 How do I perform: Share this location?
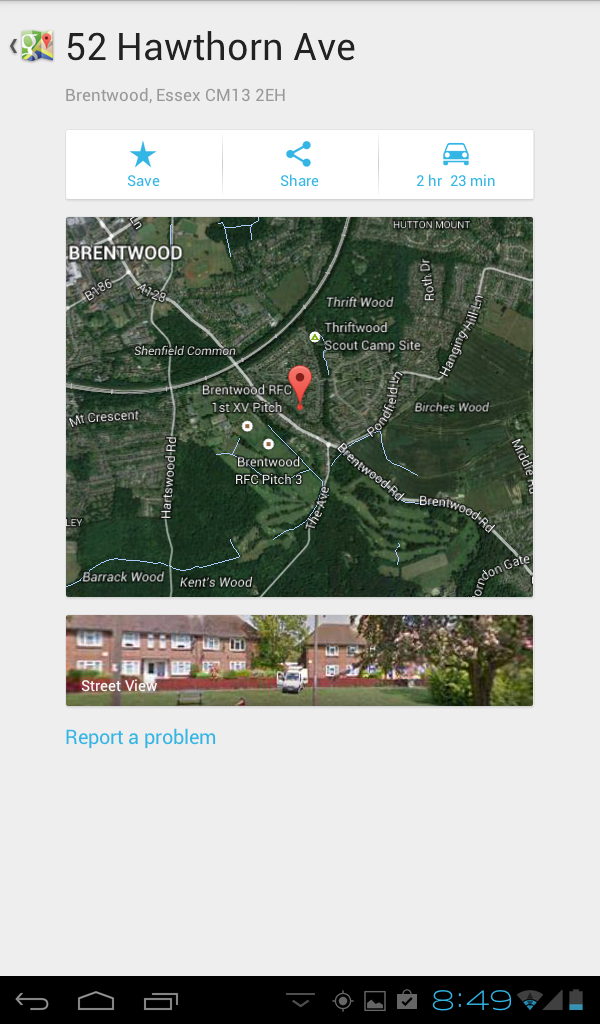coord(300,165)
